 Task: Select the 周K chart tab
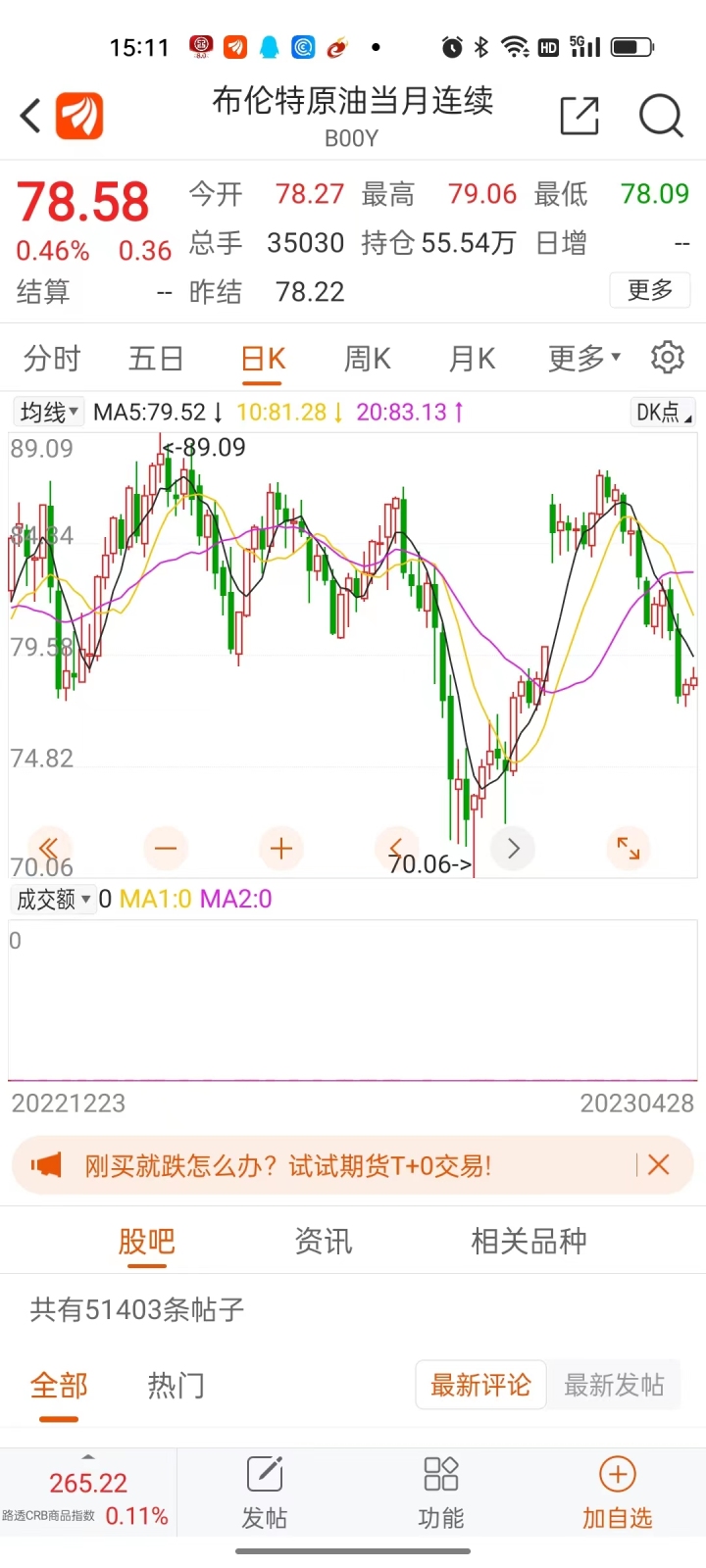[367, 359]
